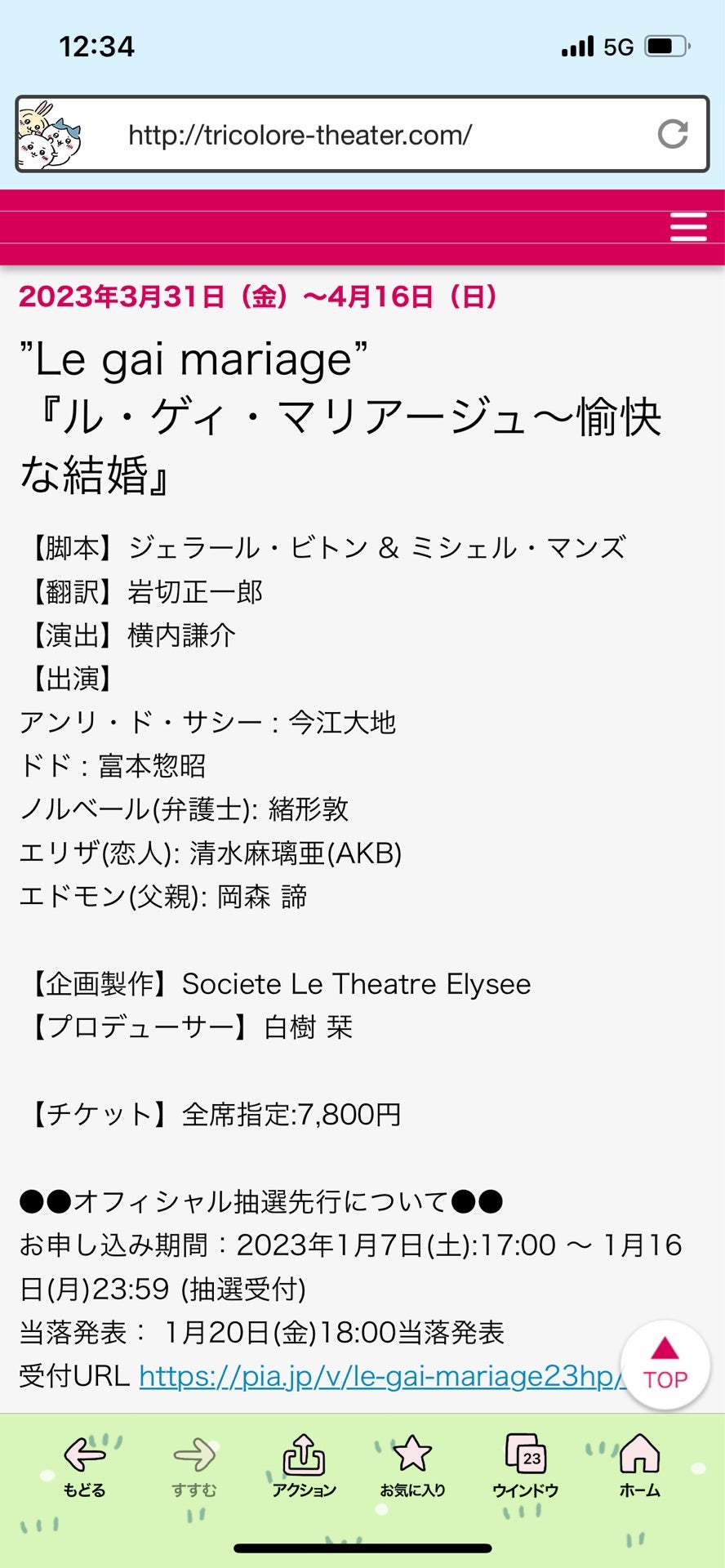
Task: Jump to page top with TOP button
Action: tap(665, 1365)
